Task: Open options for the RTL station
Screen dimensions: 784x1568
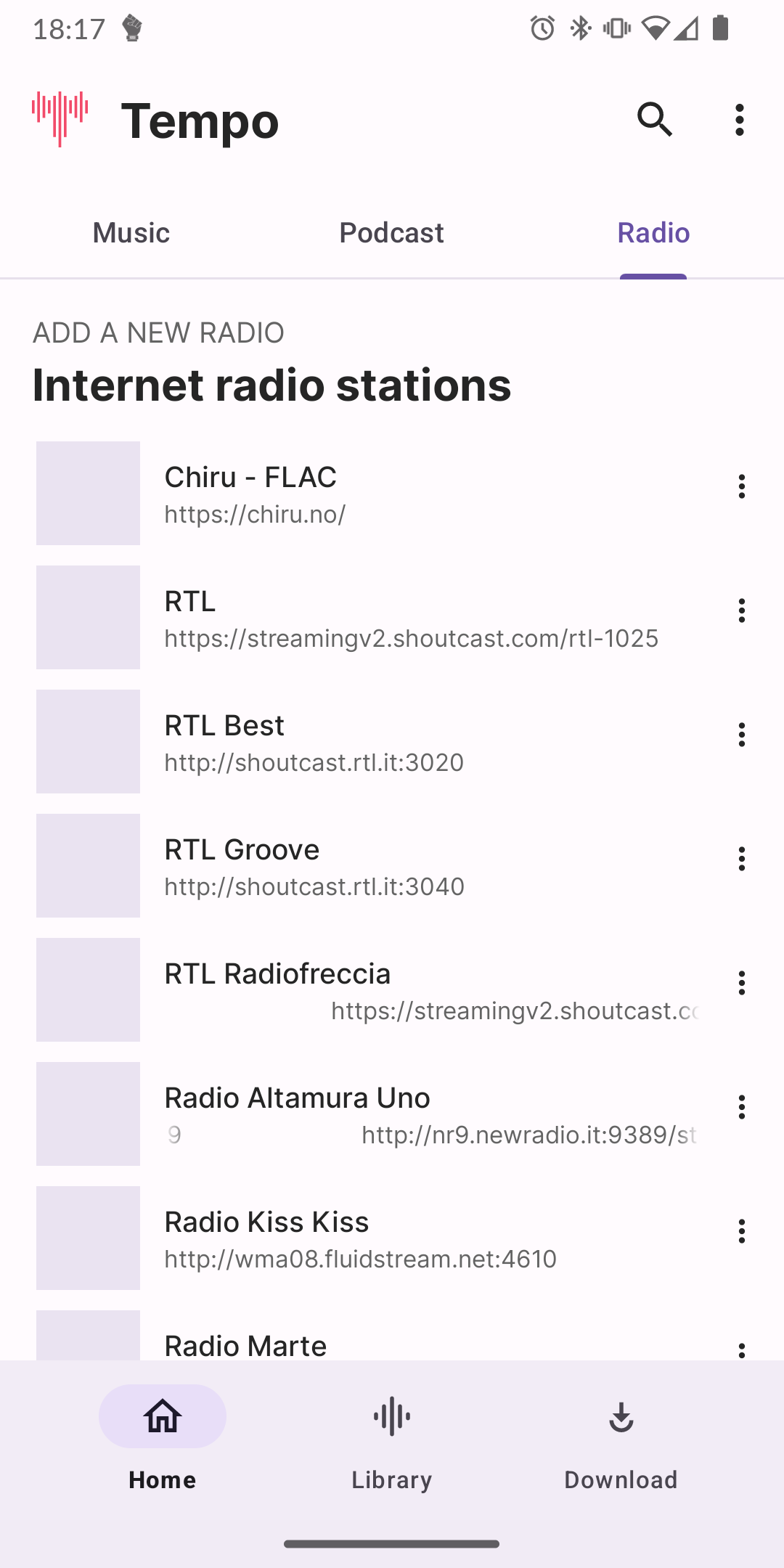Action: coord(741,611)
